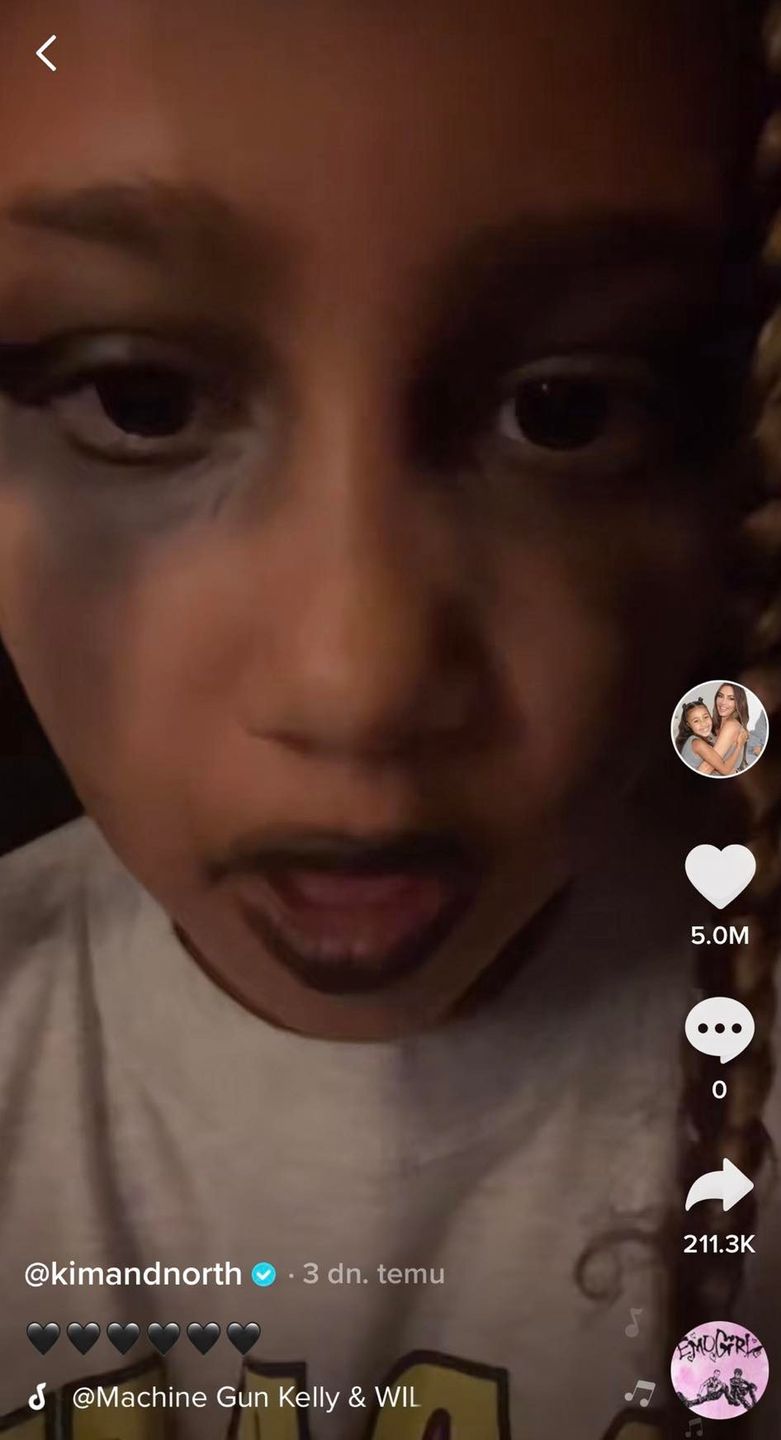Share this video via the arrow icon
This screenshot has width=781, height=1440.
(719, 1186)
